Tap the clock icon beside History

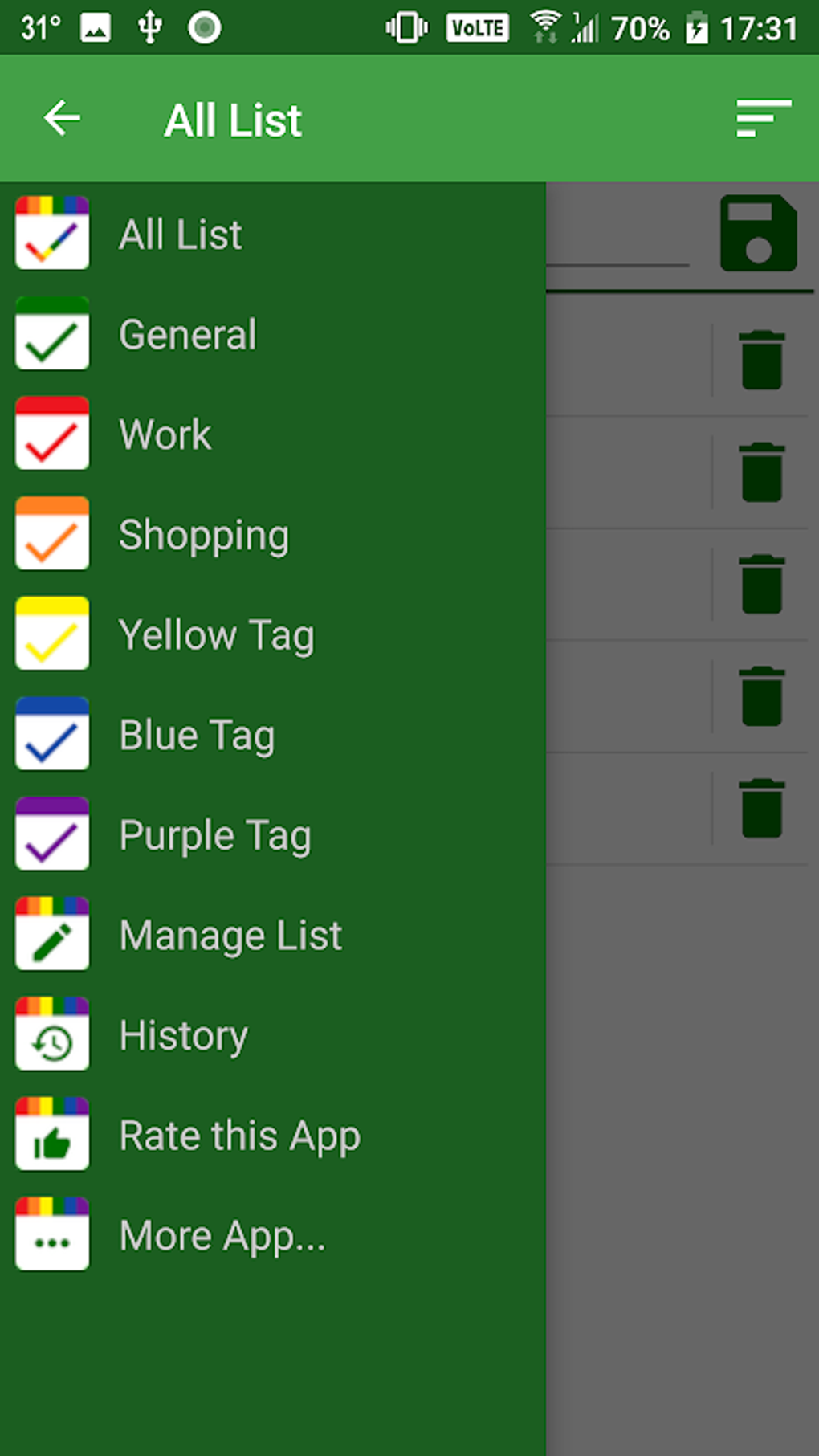(x=51, y=1034)
